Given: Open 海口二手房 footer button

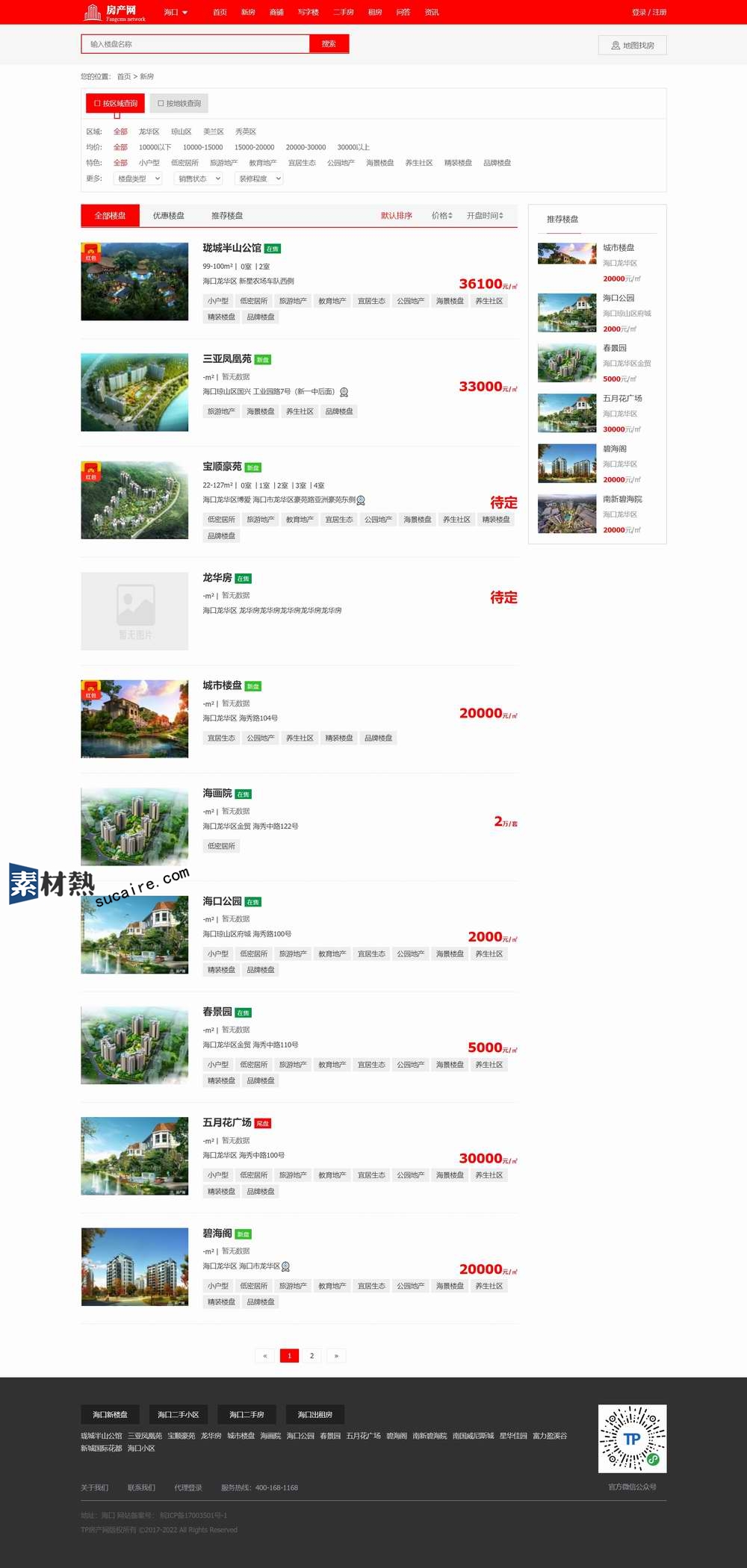Looking at the screenshot, I should [x=247, y=1414].
